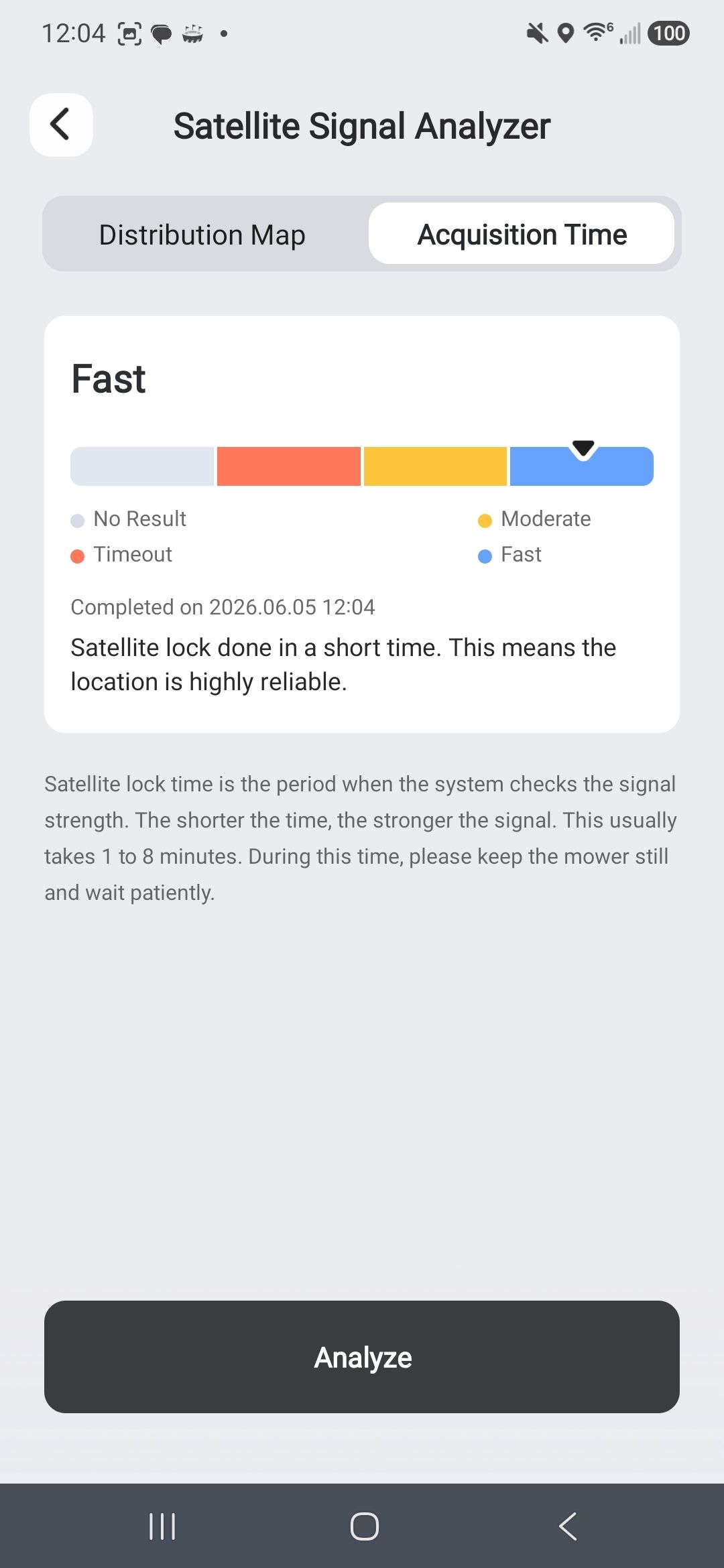Screen dimensions: 724x1568
Task: Switch to the Distribution Map tab
Action: [x=202, y=235]
